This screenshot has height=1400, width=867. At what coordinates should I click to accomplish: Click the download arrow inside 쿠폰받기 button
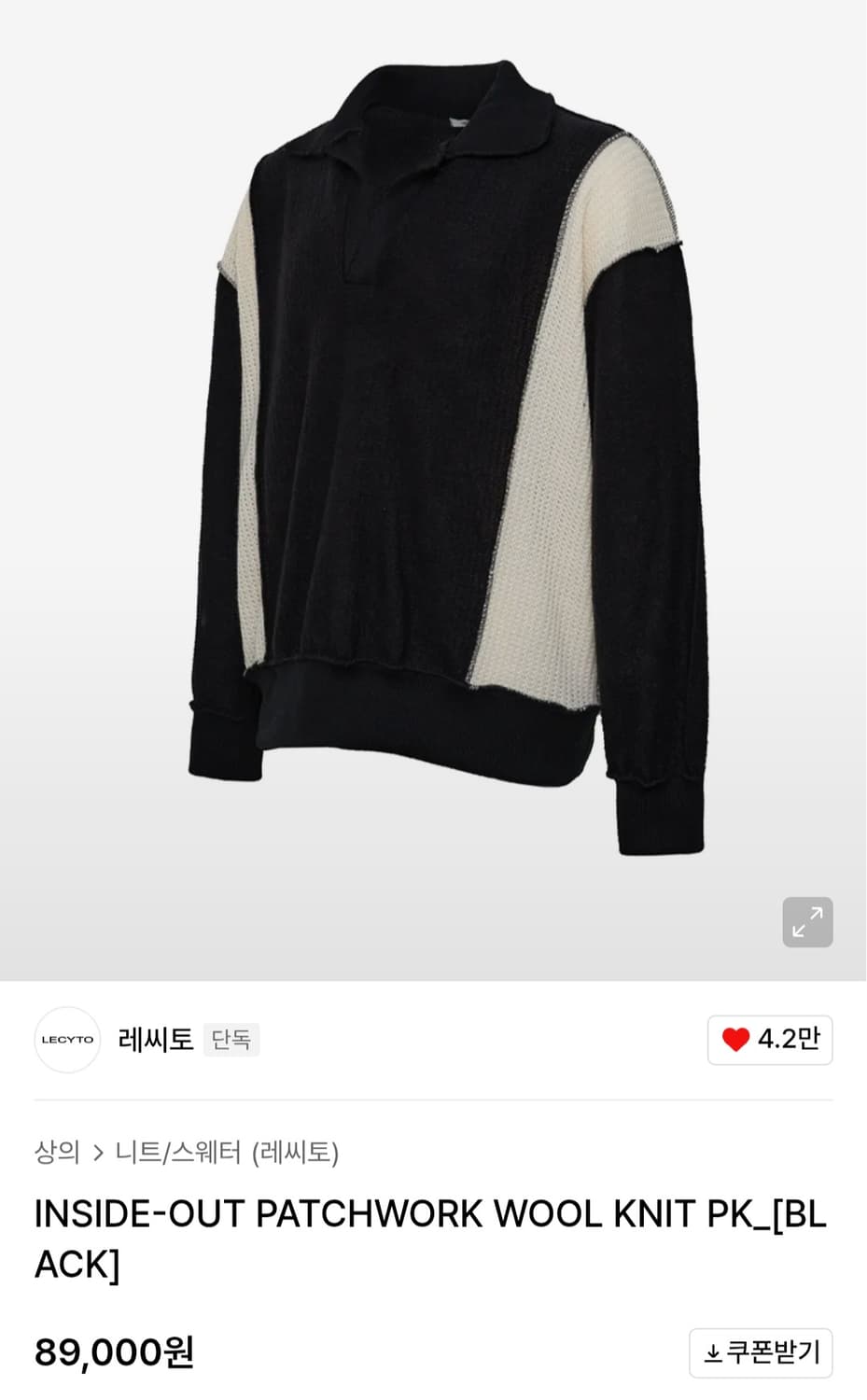coord(713,1352)
